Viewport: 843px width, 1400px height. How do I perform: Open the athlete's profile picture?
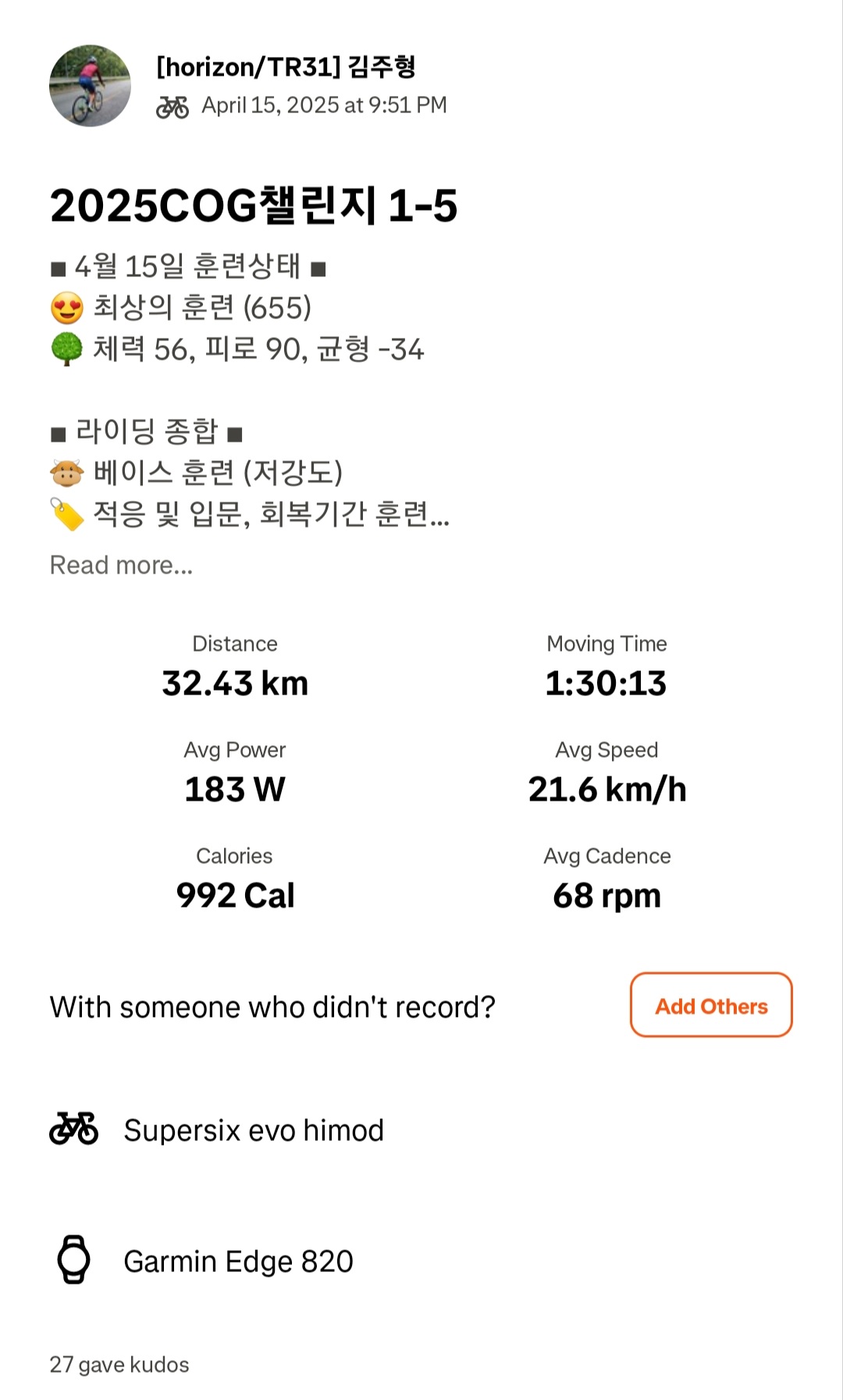point(90,86)
